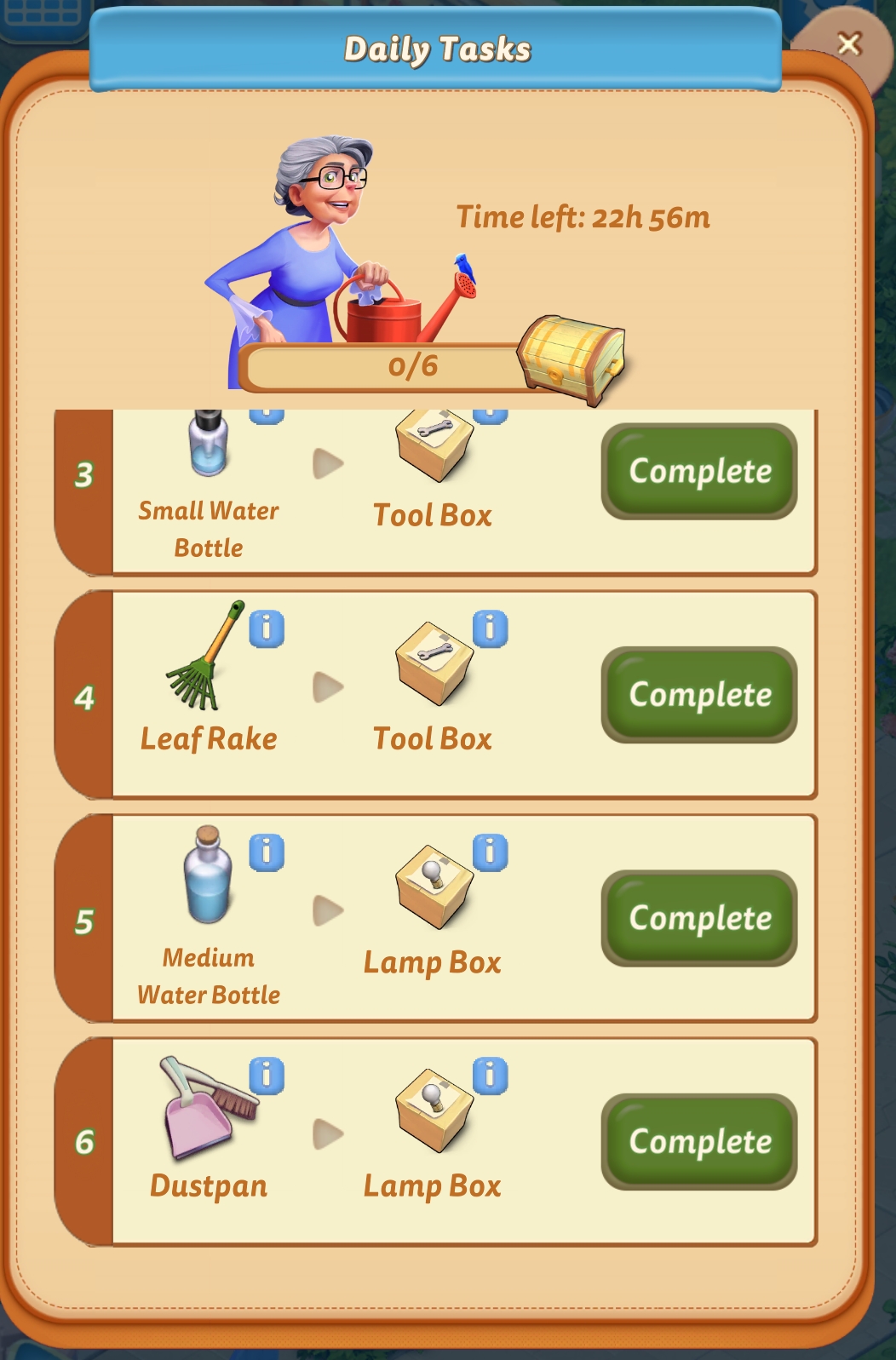Viewport: 896px width, 1360px height.
Task: Complete task 3 Small Water Bottle
Action: pos(699,471)
